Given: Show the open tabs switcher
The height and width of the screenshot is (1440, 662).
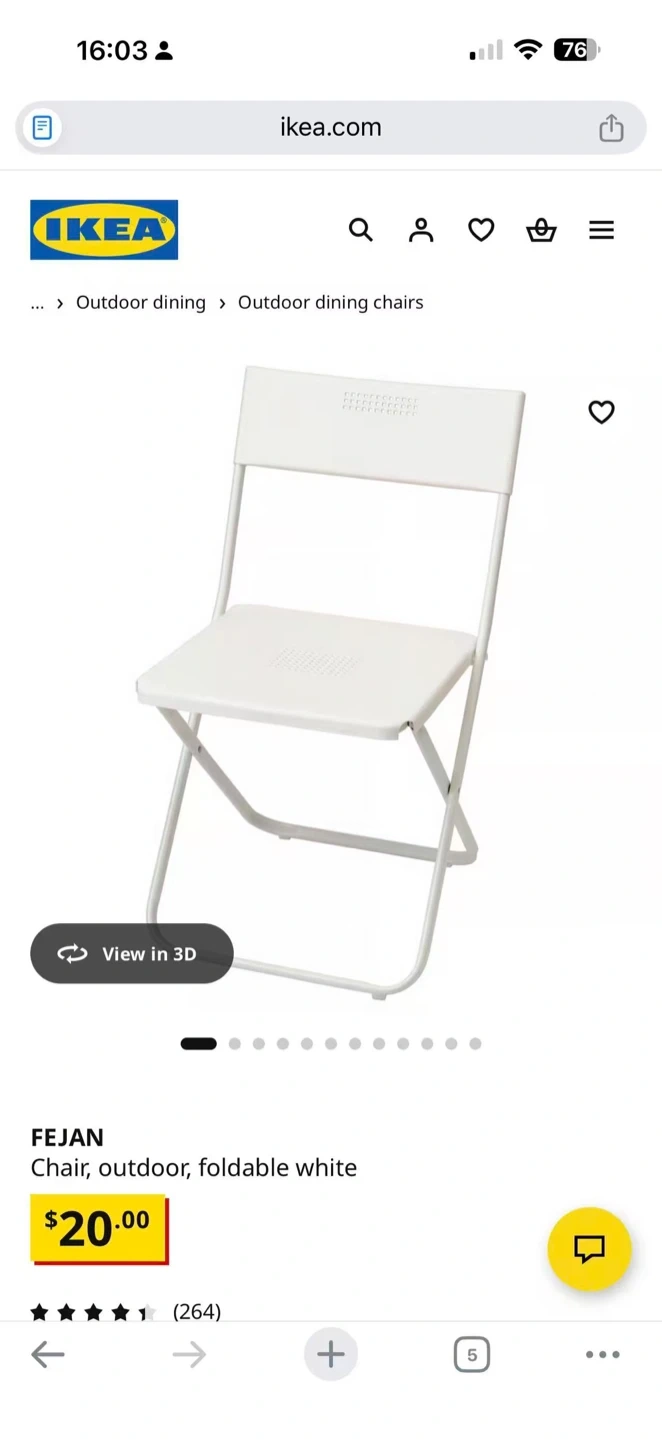Looking at the screenshot, I should [472, 1355].
